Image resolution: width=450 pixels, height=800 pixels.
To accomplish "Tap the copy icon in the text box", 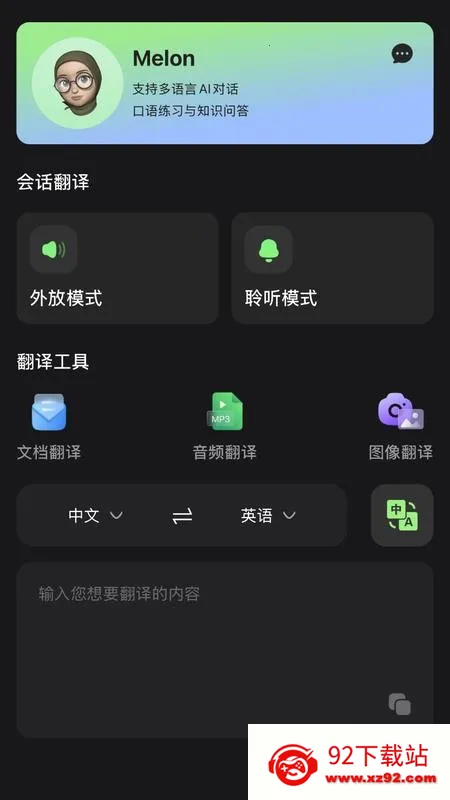I will click(400, 704).
